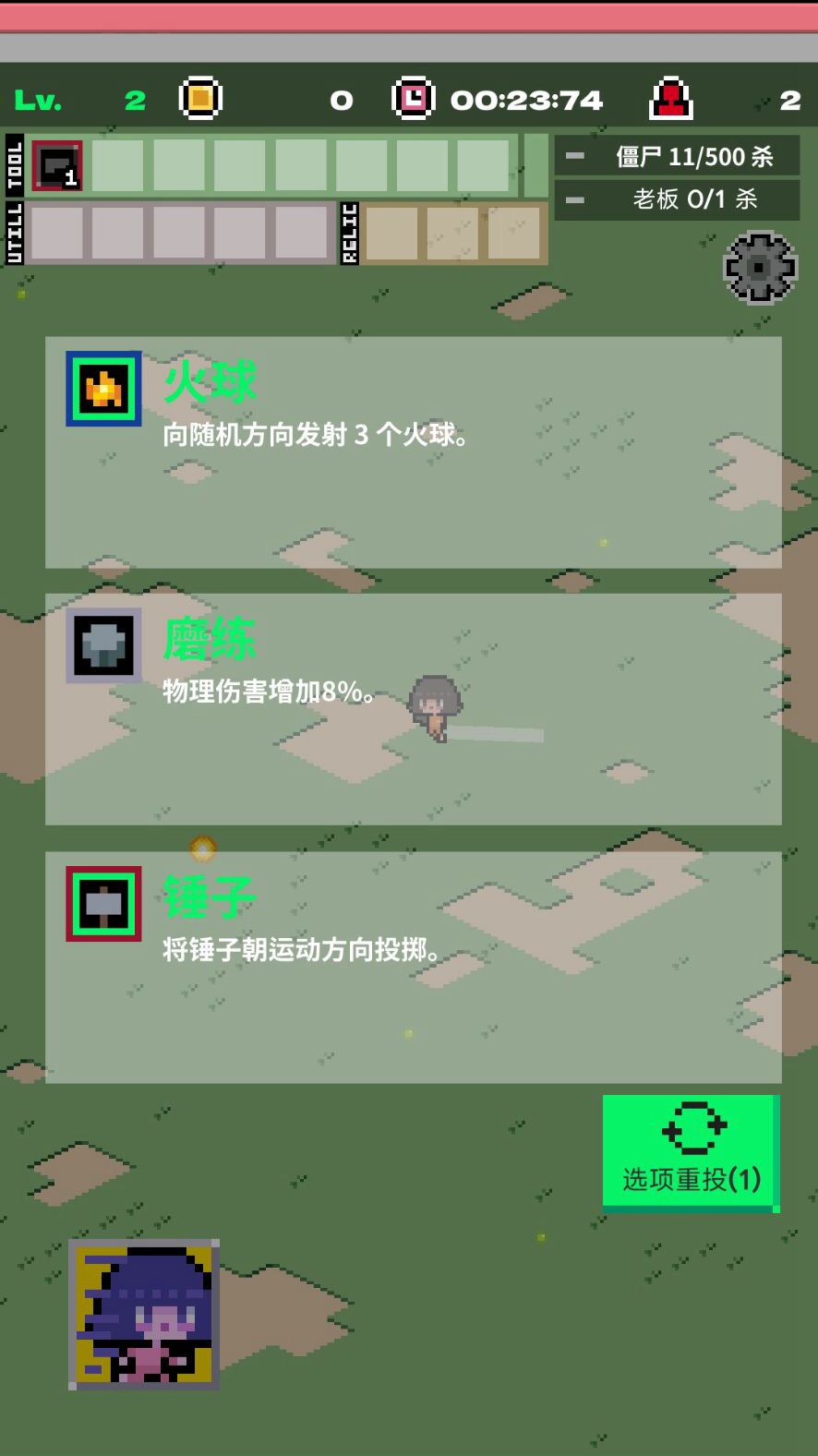
Task: Click the 老板 boss kill tracker entry
Action: tap(688, 199)
